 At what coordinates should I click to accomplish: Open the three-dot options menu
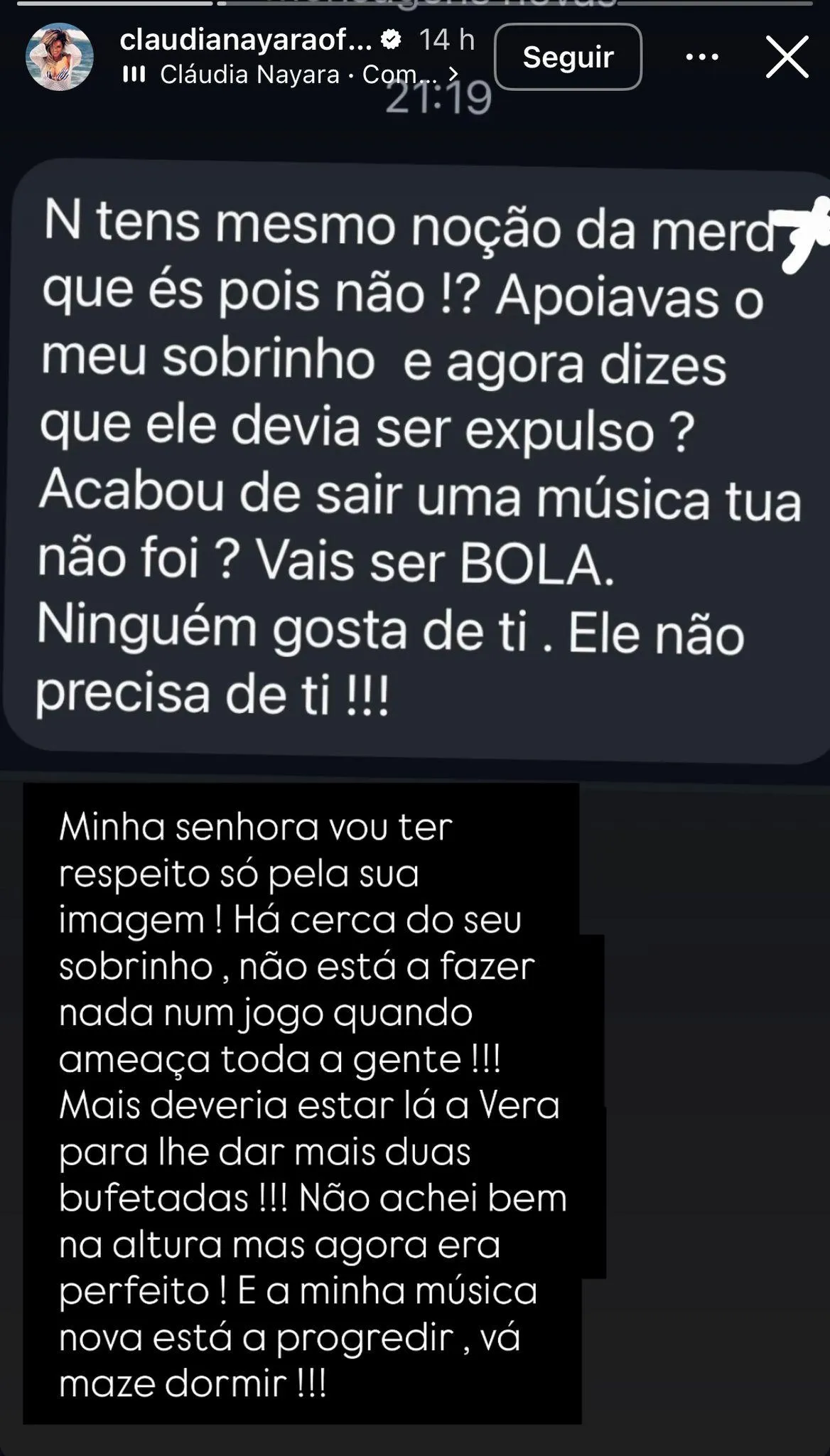click(702, 57)
